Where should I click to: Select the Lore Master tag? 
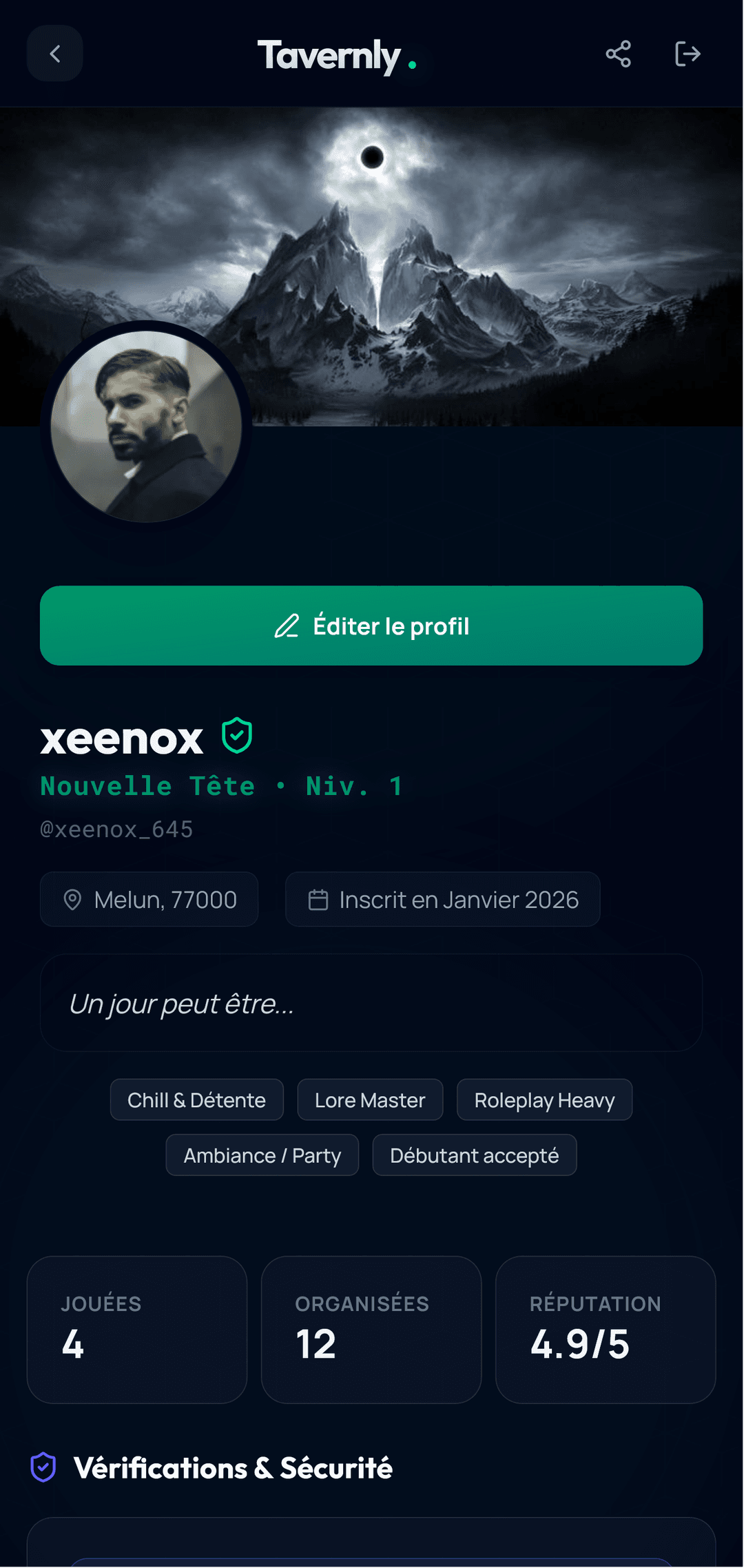click(x=369, y=1100)
